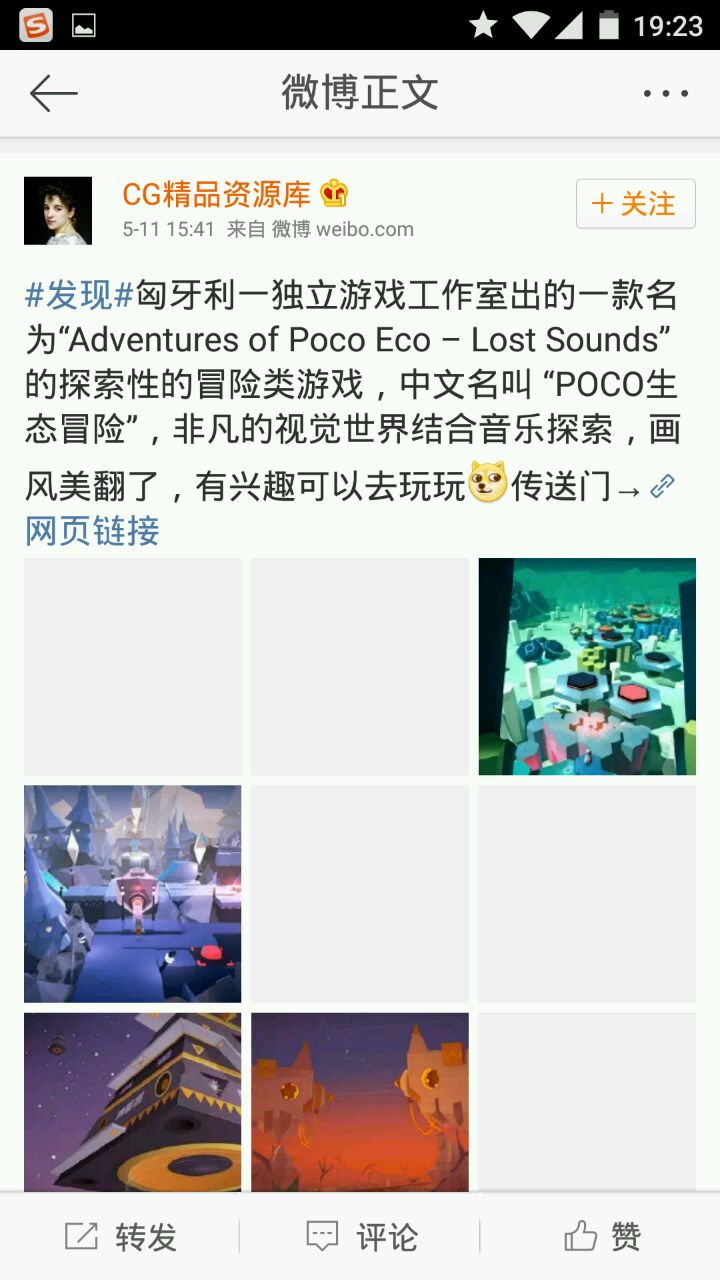Open the 网页链接 web link
This screenshot has width=720, height=1280.
pos(92,531)
